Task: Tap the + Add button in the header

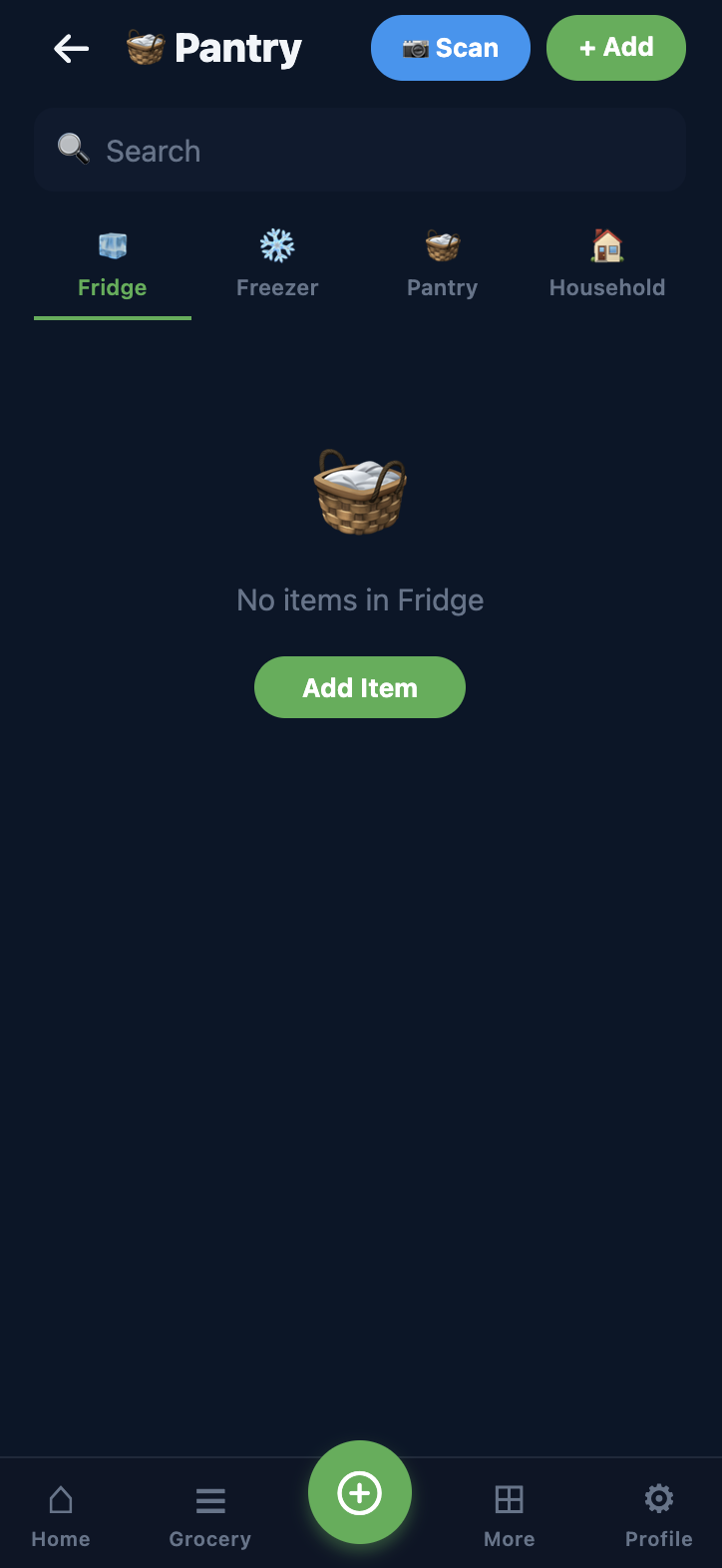Action: 615,47
